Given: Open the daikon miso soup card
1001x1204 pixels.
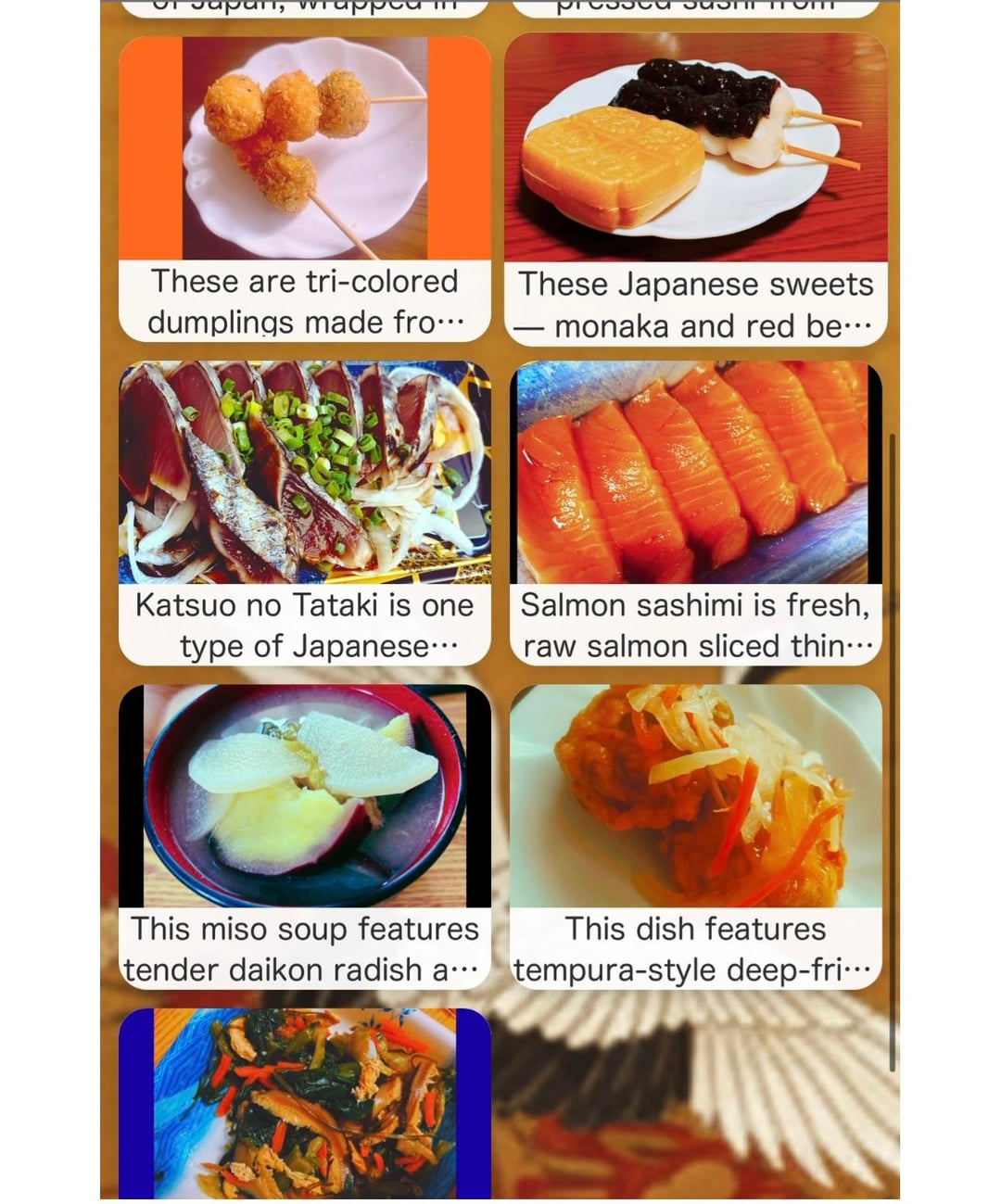Looking at the screenshot, I should pos(304,836).
